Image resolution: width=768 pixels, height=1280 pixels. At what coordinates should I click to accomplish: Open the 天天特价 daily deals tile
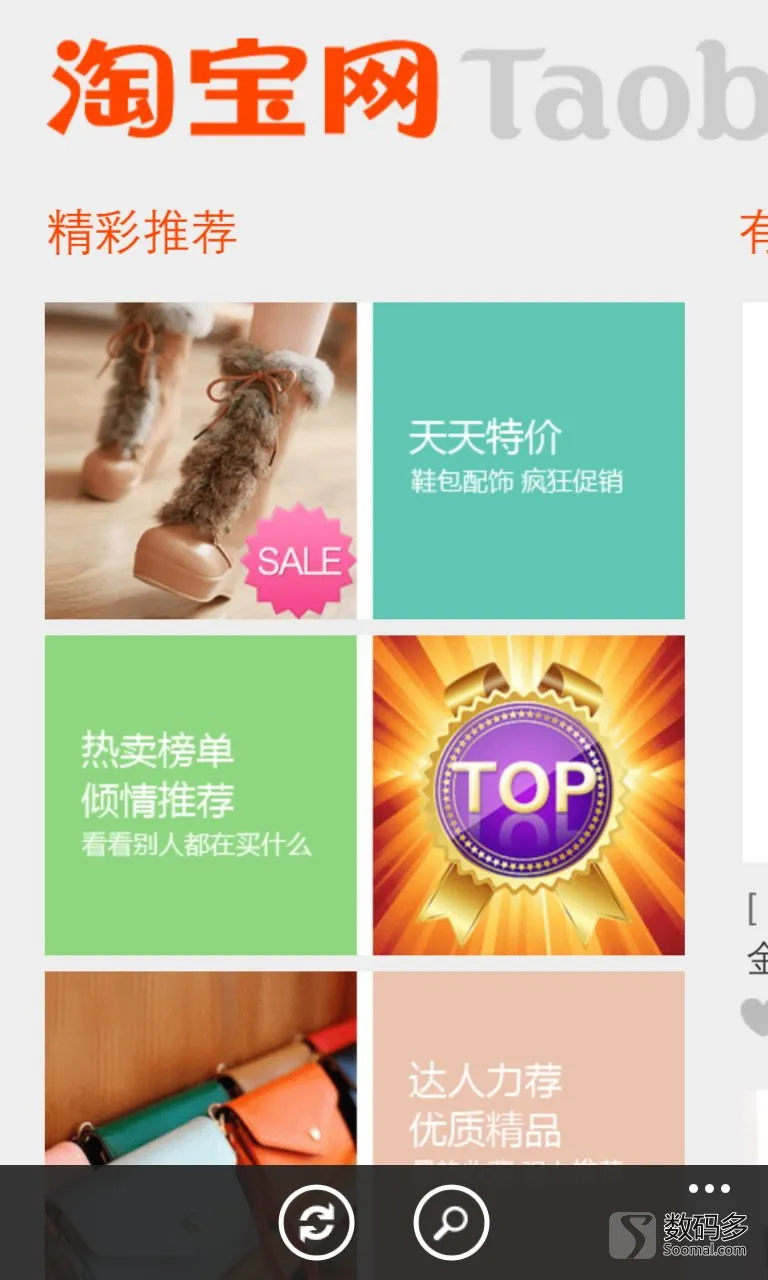(528, 460)
